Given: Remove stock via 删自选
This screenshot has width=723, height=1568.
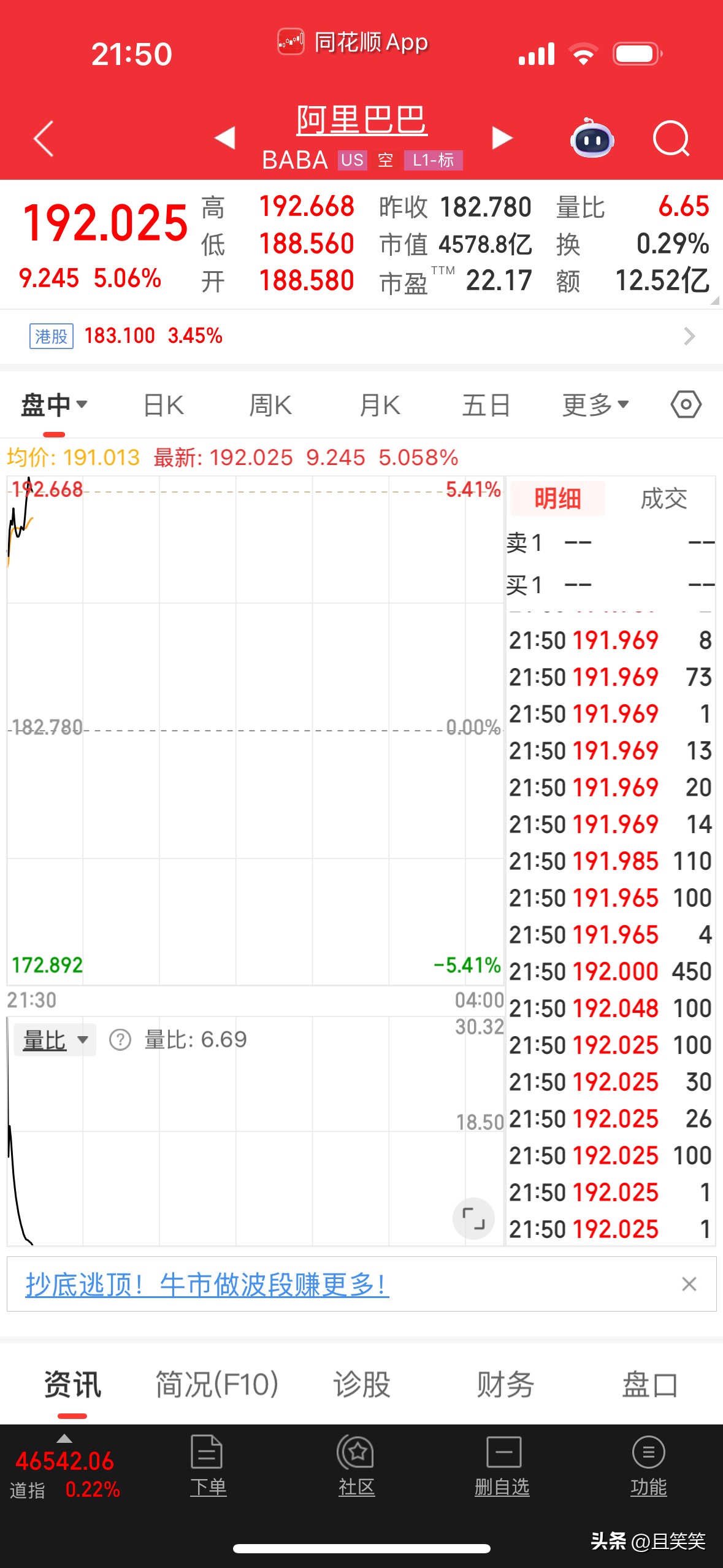Looking at the screenshot, I should [502, 1465].
